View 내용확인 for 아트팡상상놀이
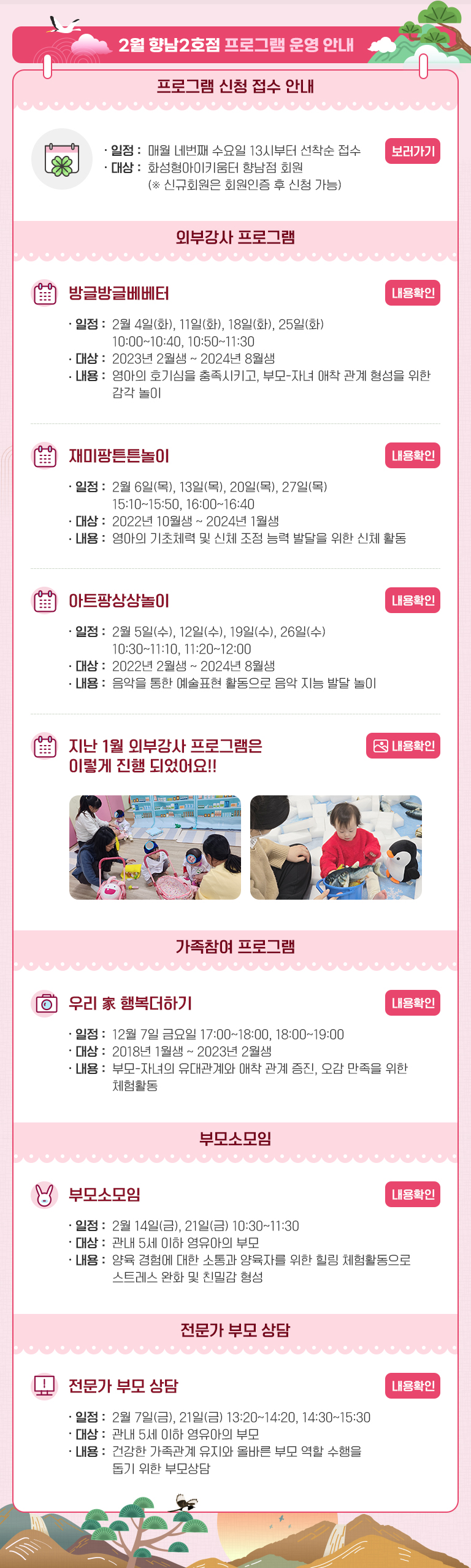The width and height of the screenshot is (471, 1568). (x=412, y=600)
